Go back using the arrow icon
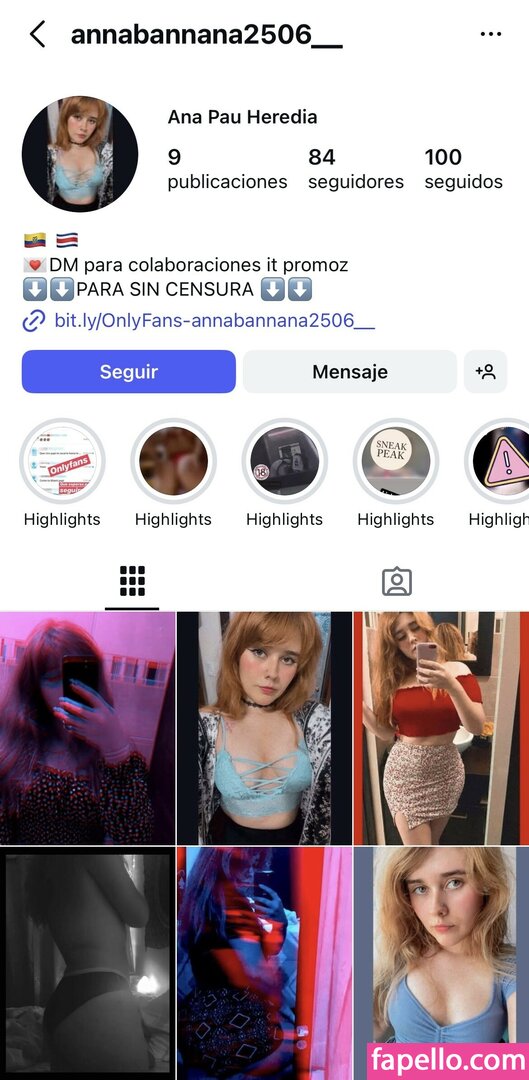Screen dimensions: 529x1080 [38, 34]
